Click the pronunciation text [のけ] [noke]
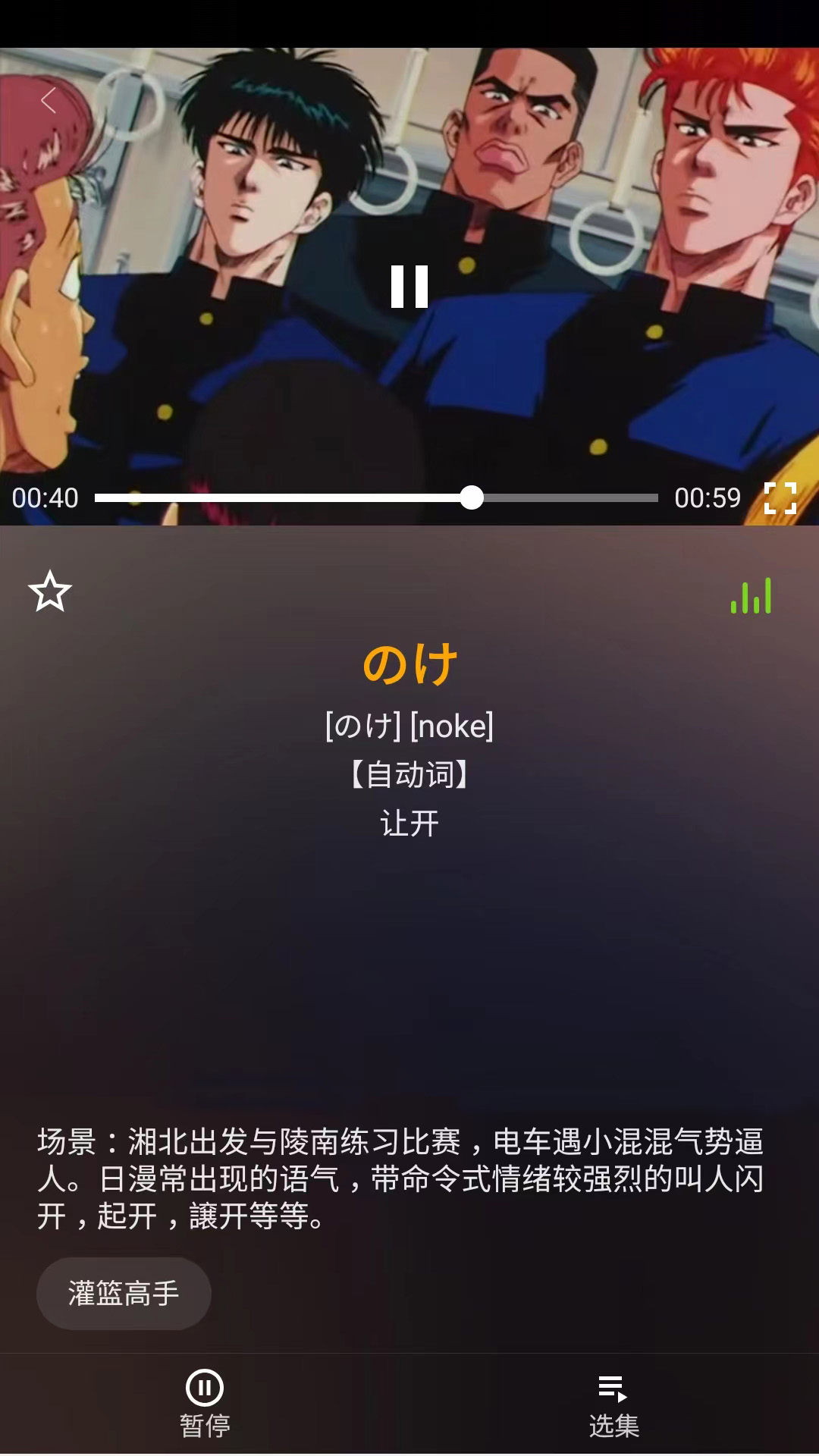The height and width of the screenshot is (1456, 819). pyautogui.click(x=408, y=726)
